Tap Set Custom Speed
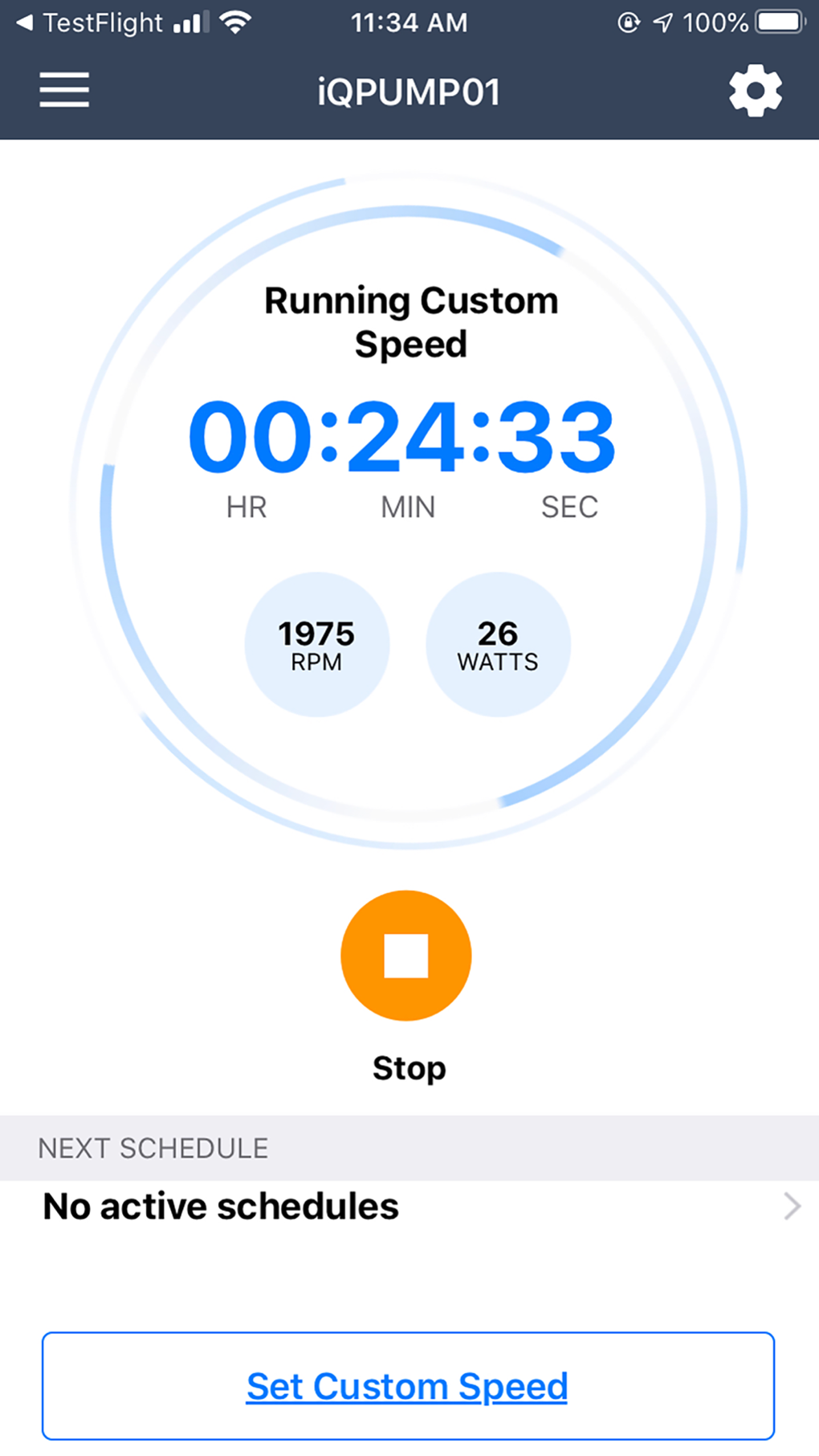819x1456 pixels. point(408,1386)
